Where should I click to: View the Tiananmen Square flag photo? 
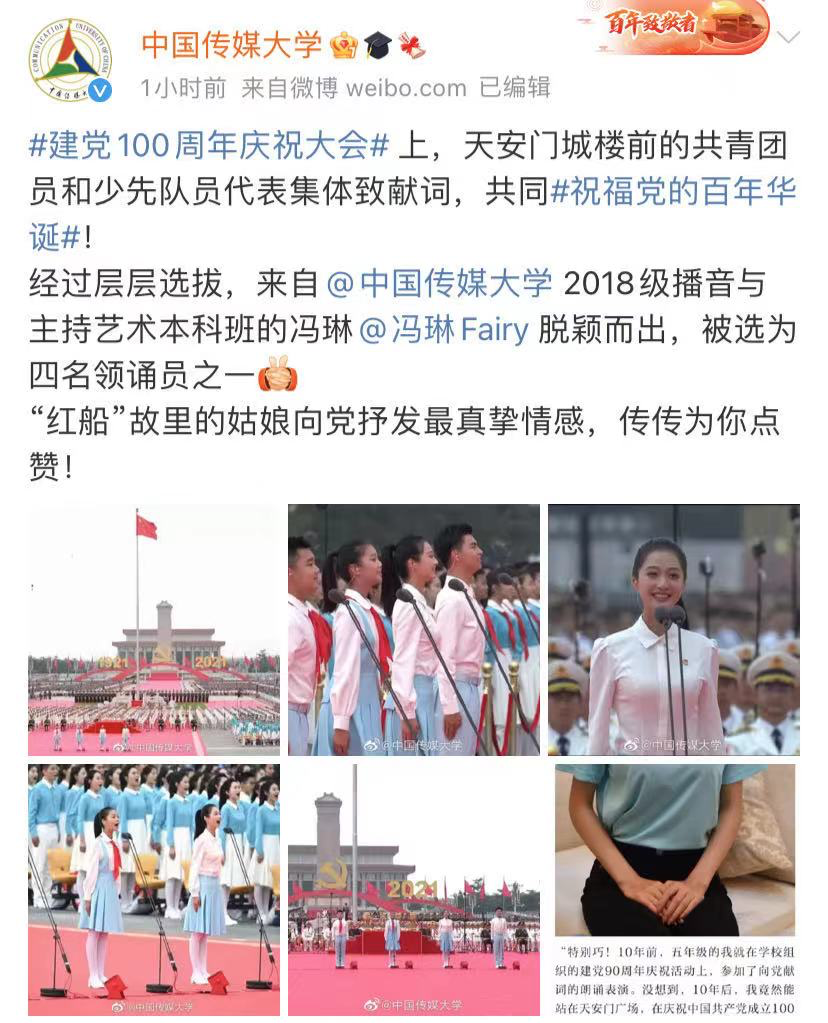[x=153, y=629]
